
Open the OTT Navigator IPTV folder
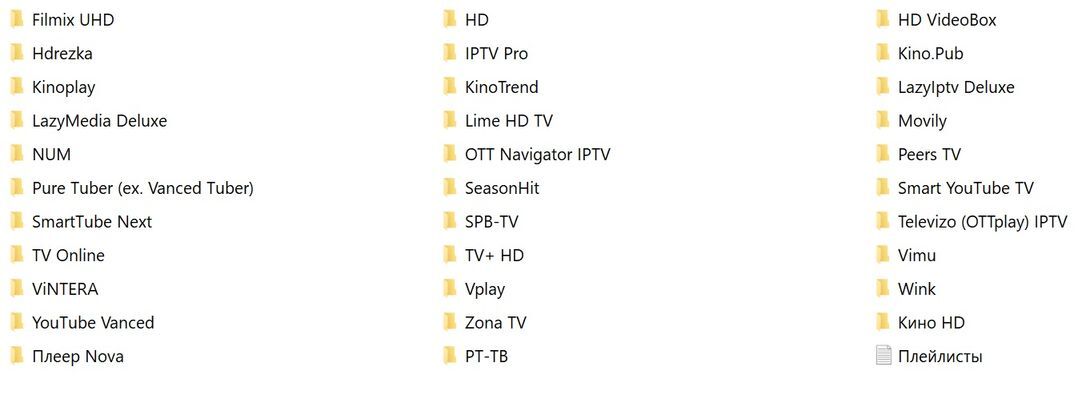pos(537,155)
